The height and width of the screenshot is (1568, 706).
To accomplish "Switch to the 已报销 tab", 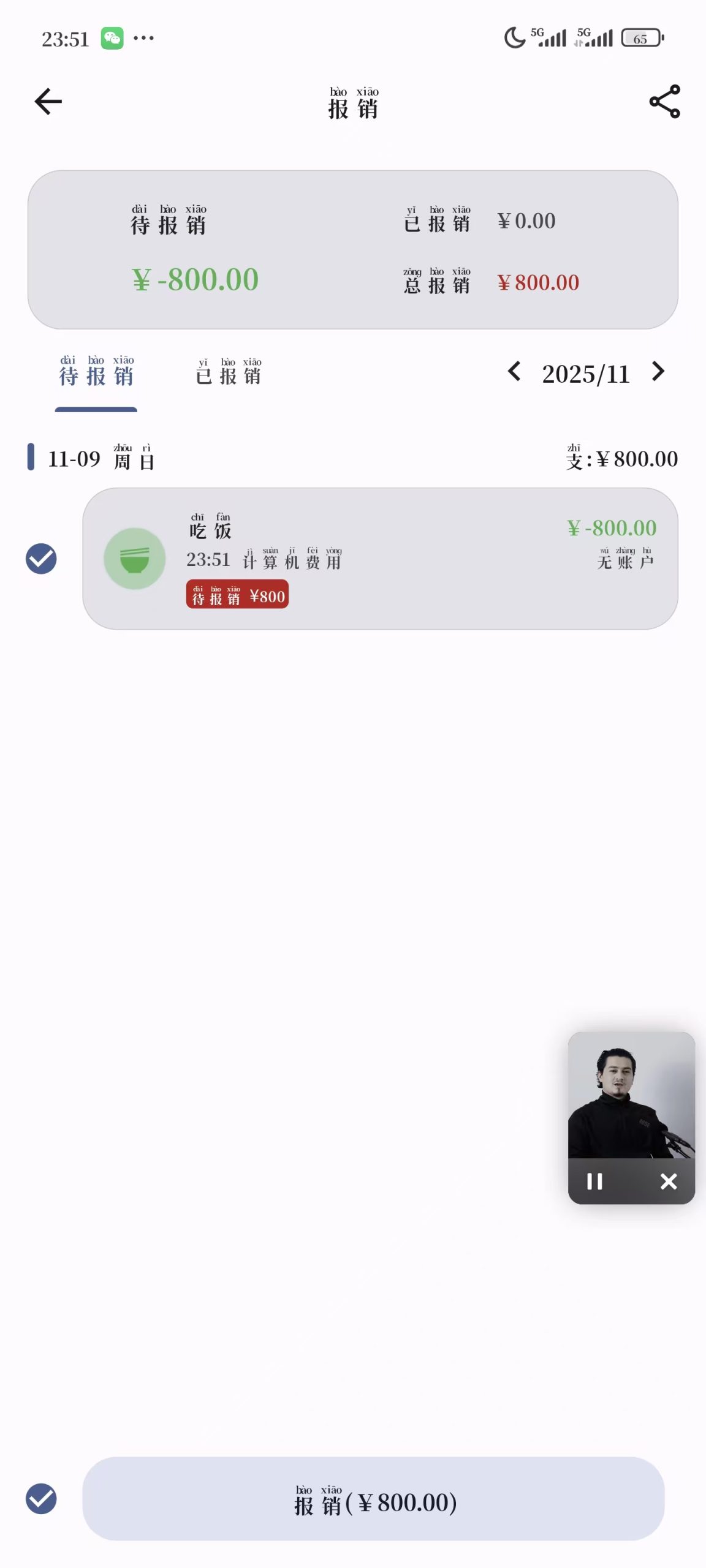I will [x=228, y=374].
